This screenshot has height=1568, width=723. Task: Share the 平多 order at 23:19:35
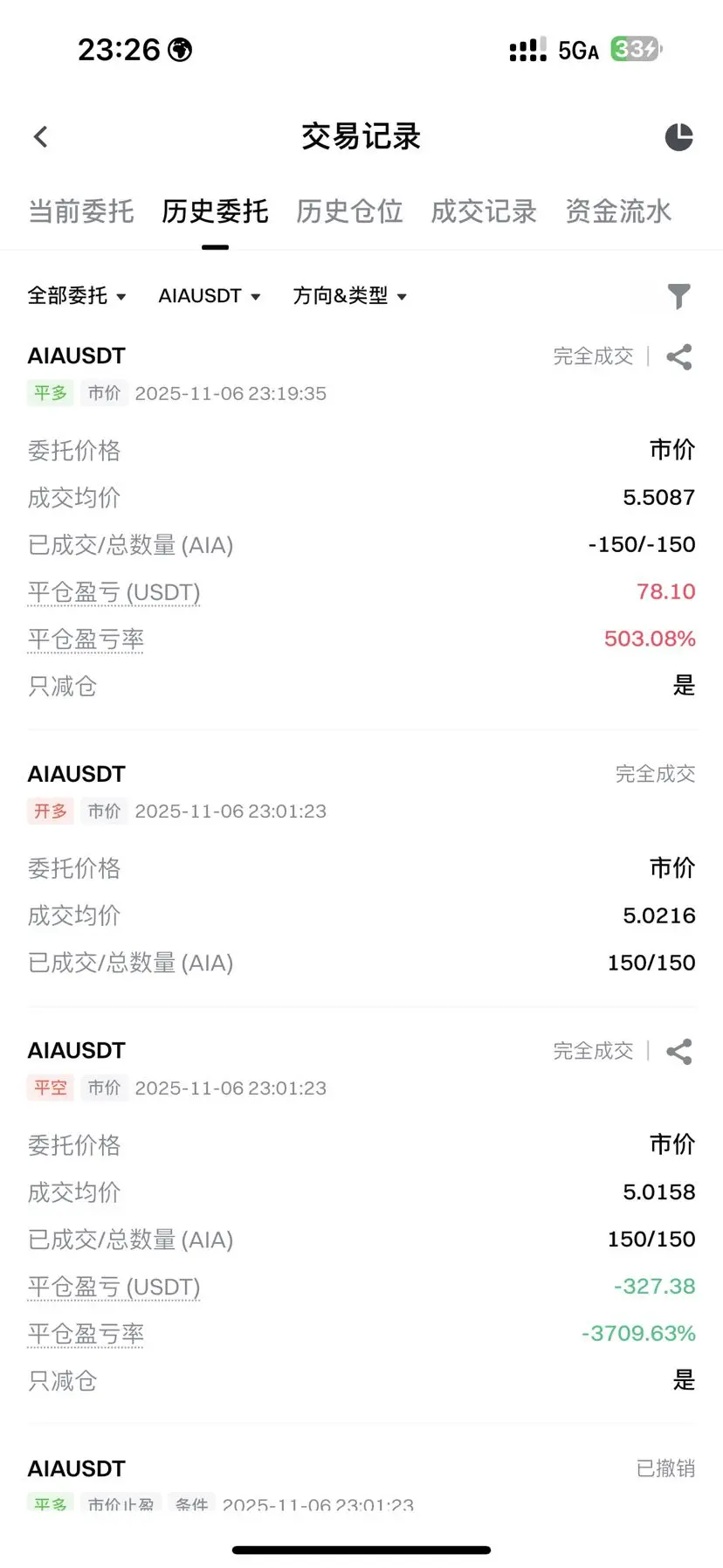(678, 356)
